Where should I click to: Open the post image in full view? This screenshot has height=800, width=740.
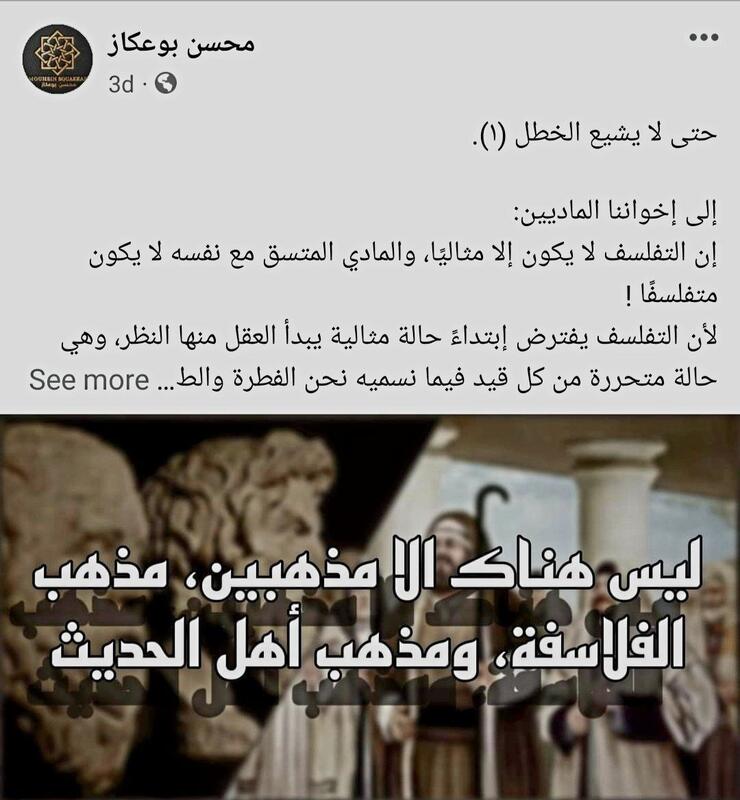click(x=370, y=608)
